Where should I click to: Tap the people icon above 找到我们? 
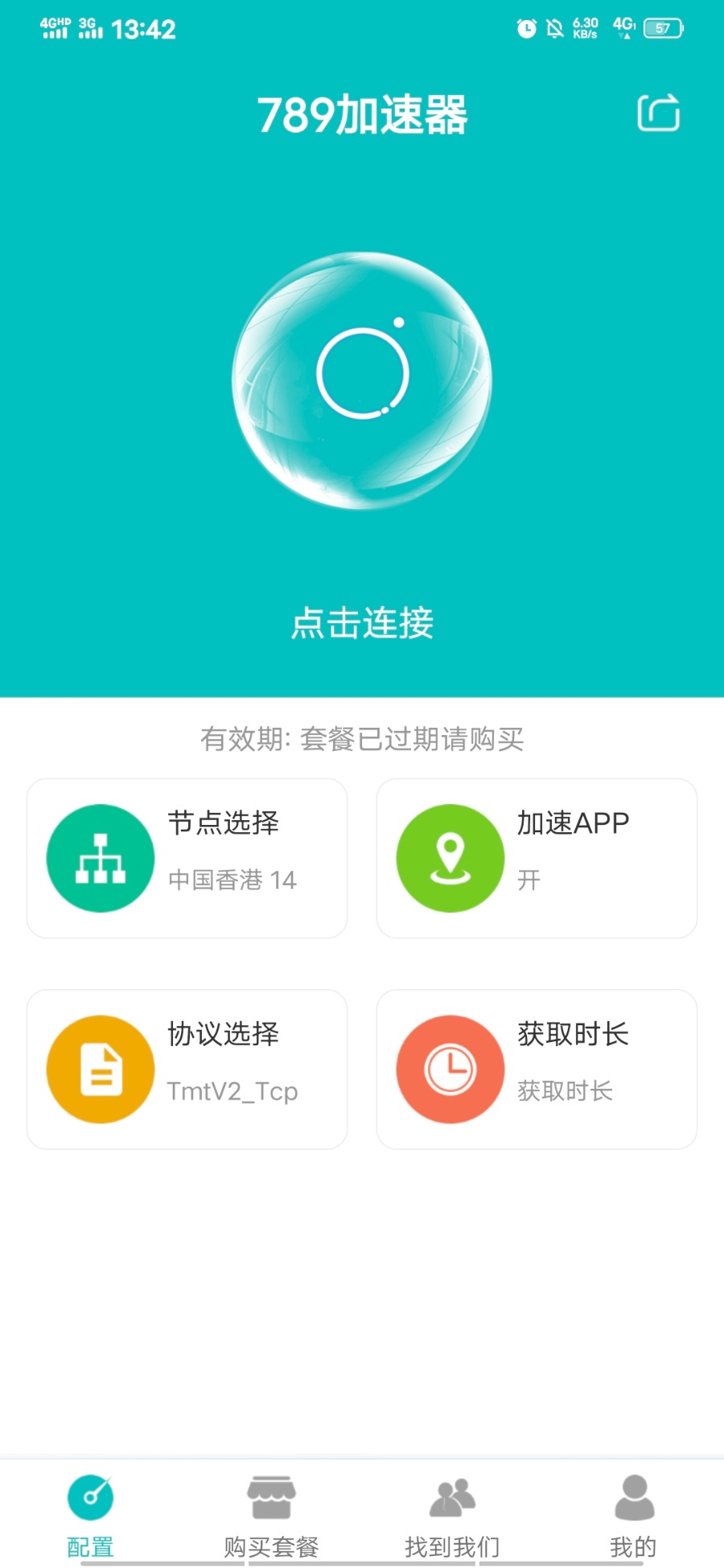click(453, 1497)
